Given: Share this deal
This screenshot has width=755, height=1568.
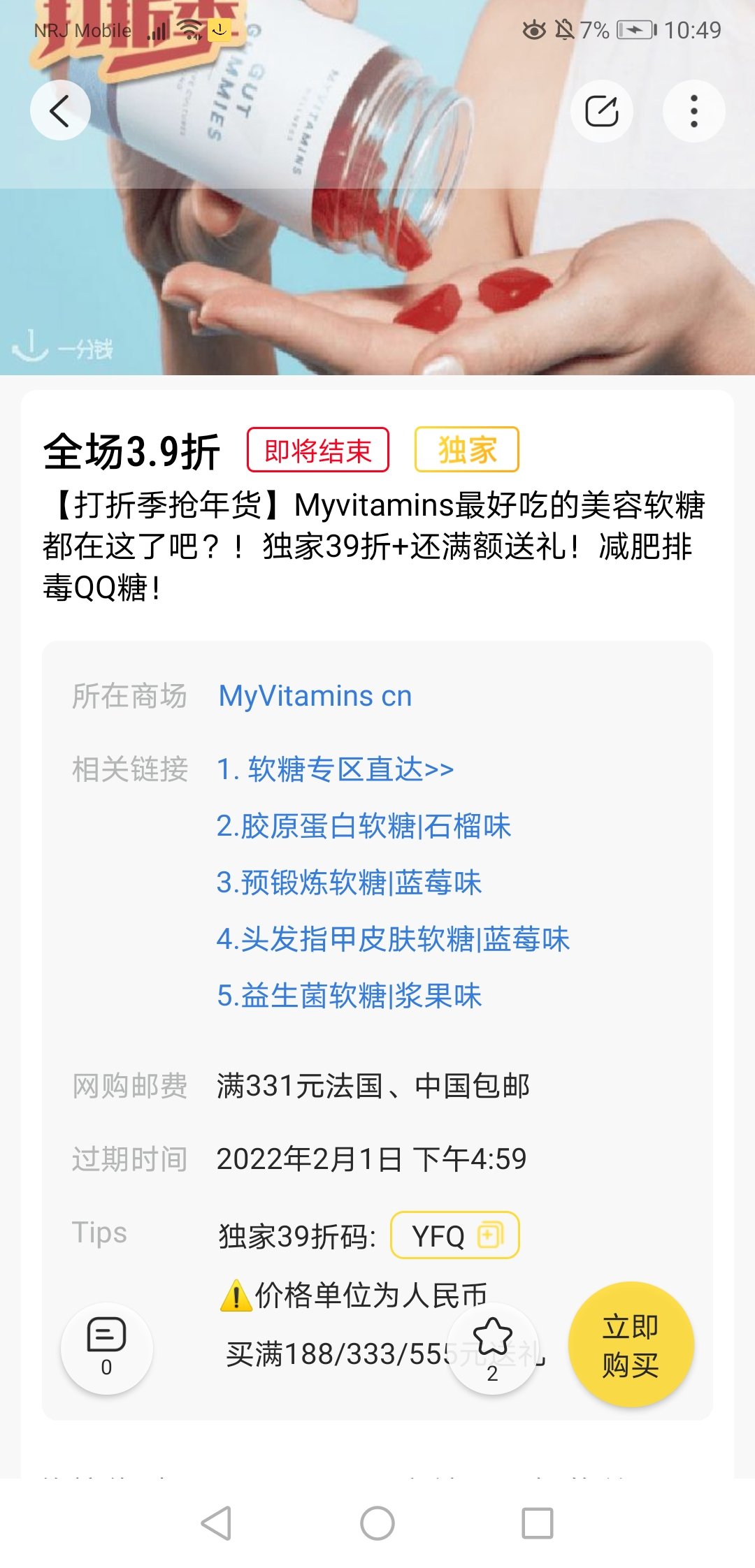Looking at the screenshot, I should pos(602,111).
